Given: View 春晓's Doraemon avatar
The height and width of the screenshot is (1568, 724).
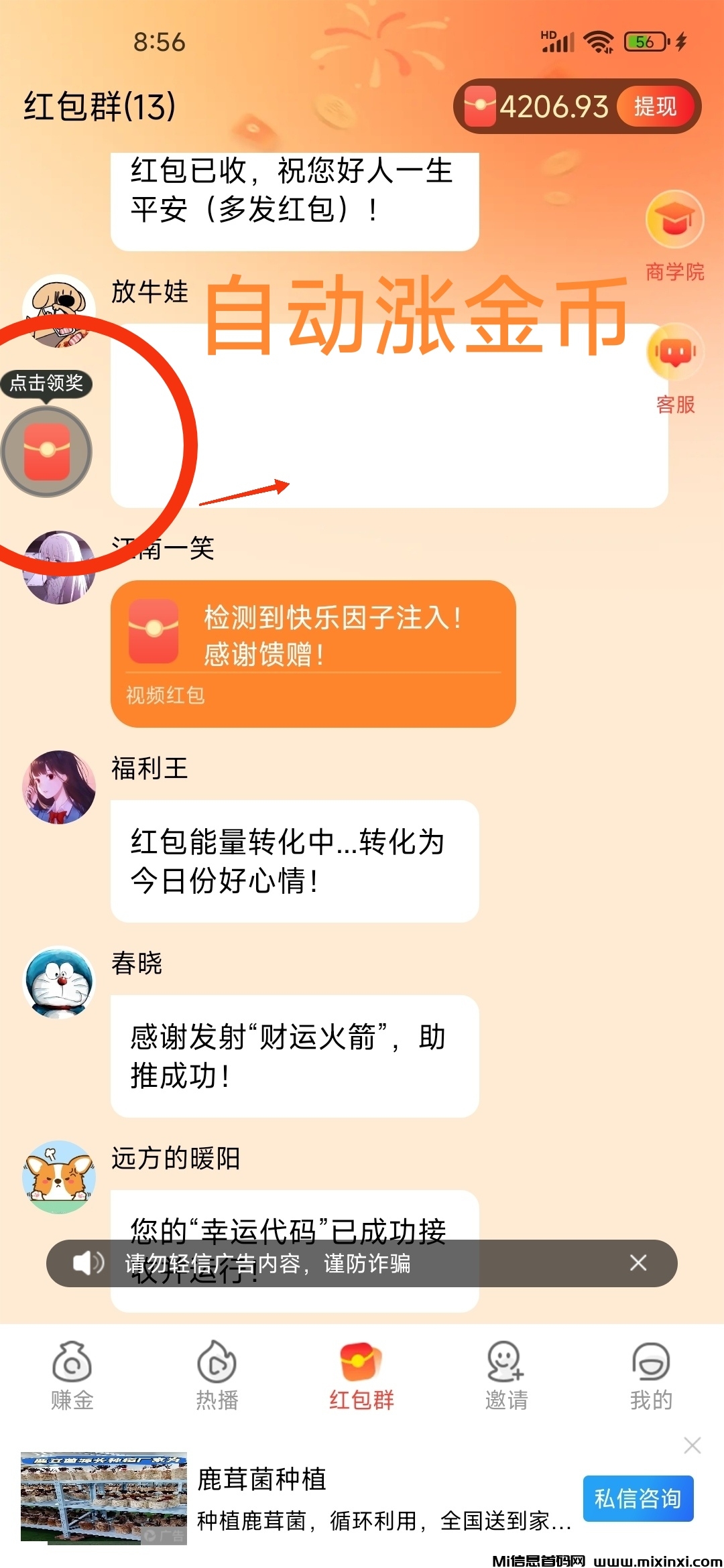Looking at the screenshot, I should (x=59, y=982).
